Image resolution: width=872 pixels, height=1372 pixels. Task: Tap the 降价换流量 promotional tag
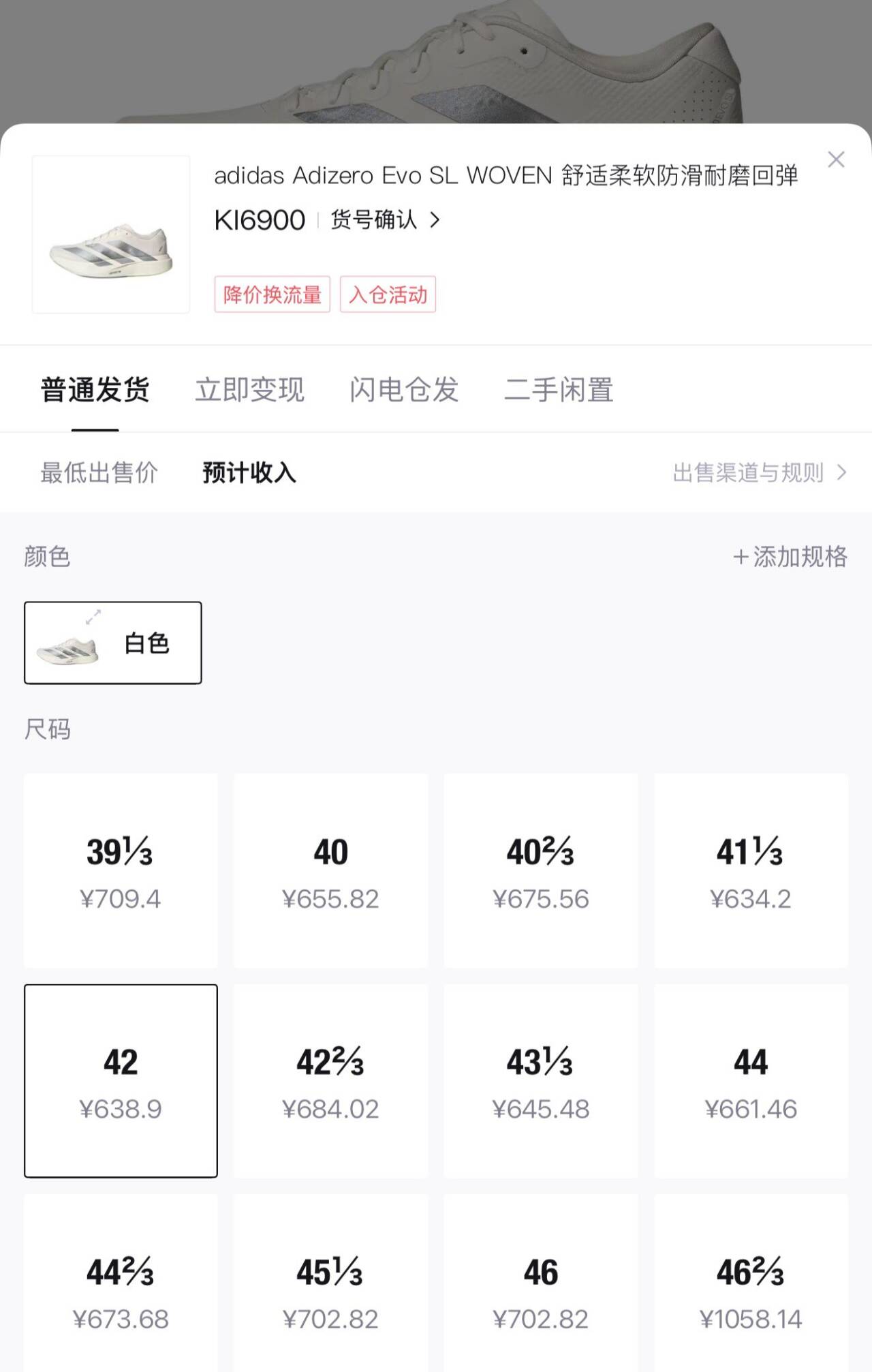click(271, 294)
